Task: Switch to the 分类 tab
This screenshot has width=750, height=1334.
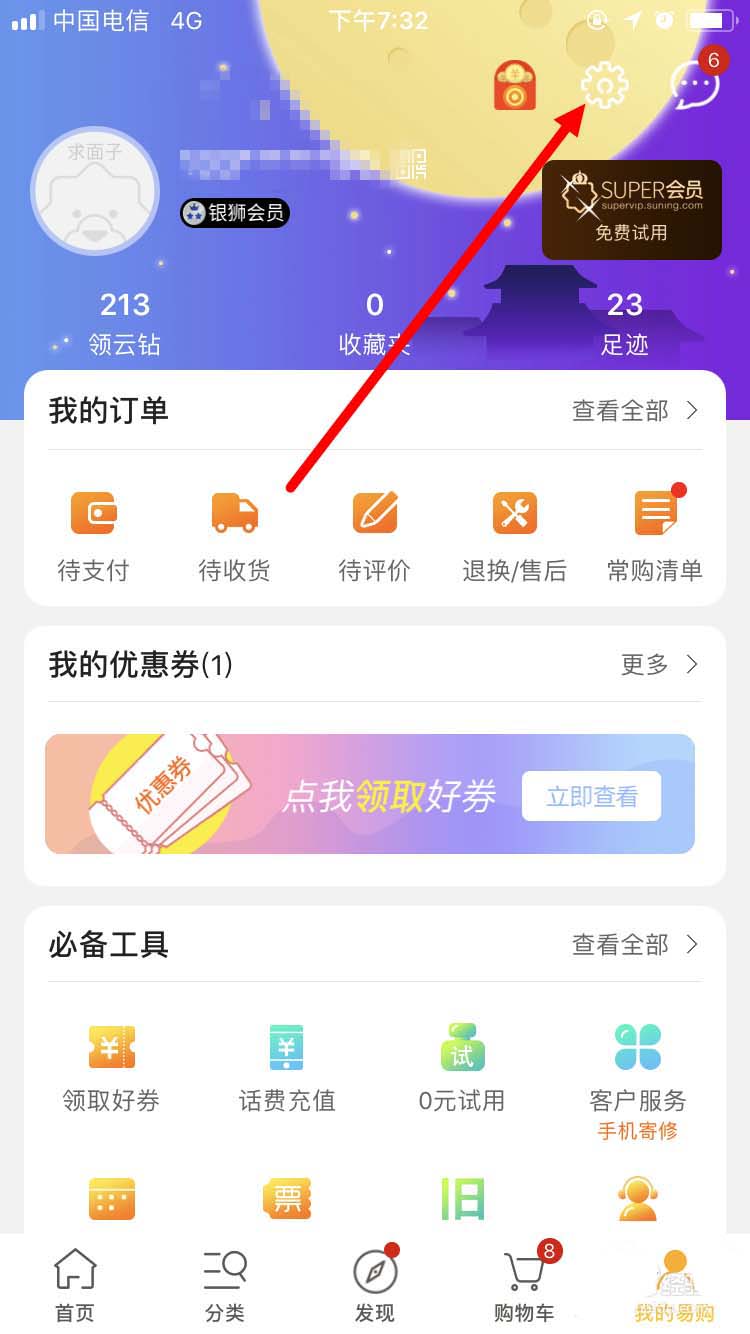Action: [225, 1285]
